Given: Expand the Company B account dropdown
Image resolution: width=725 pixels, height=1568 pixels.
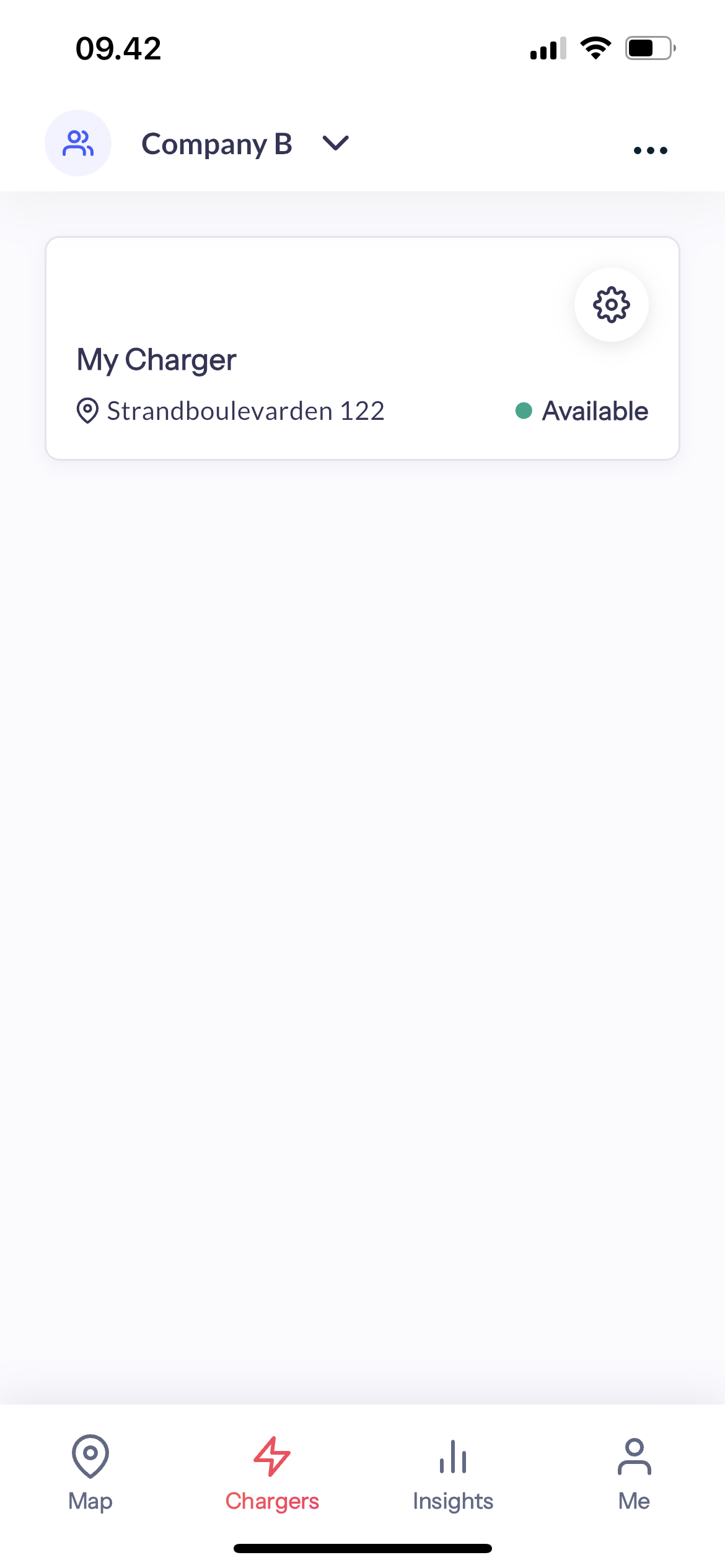Looking at the screenshot, I should (335, 144).
